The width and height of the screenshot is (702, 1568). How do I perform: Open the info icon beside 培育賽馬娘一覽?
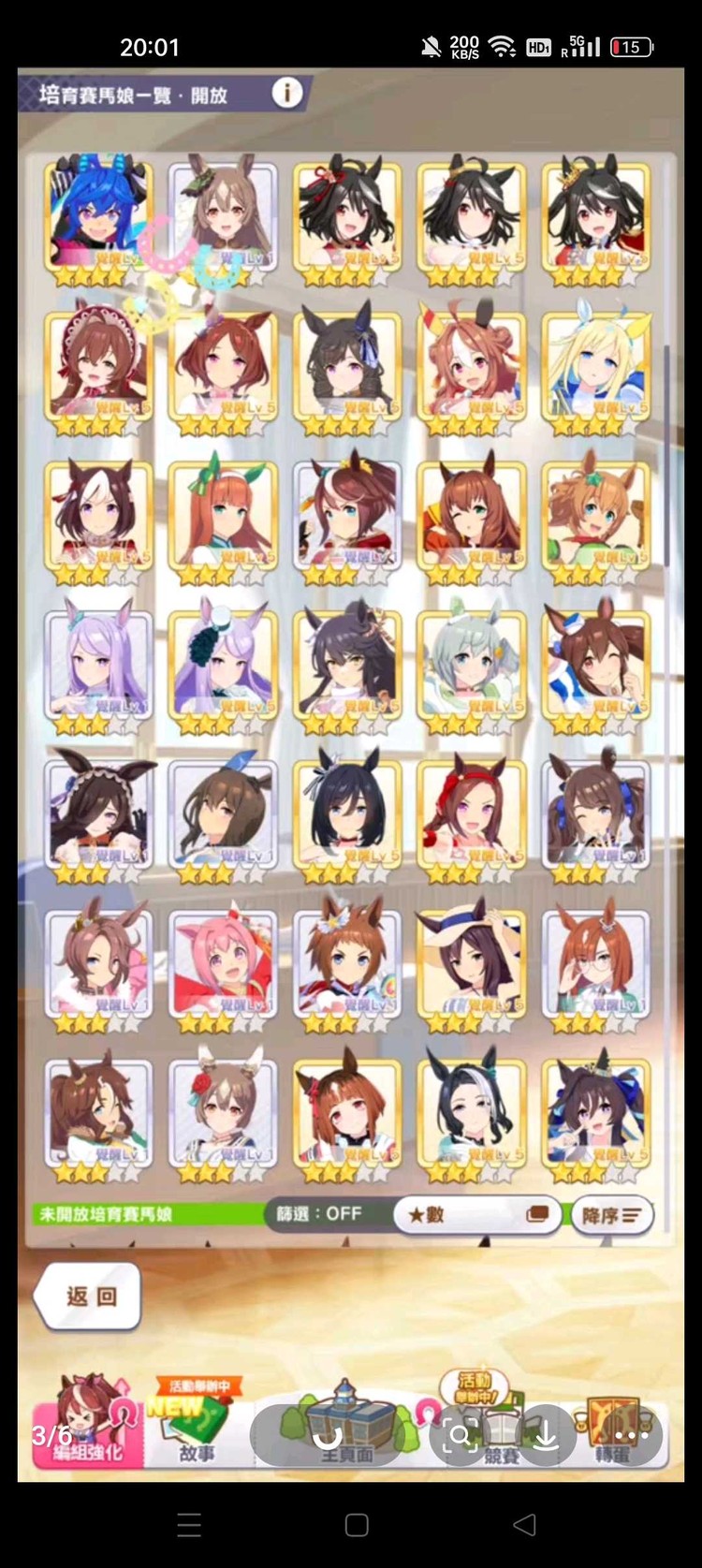click(x=286, y=93)
